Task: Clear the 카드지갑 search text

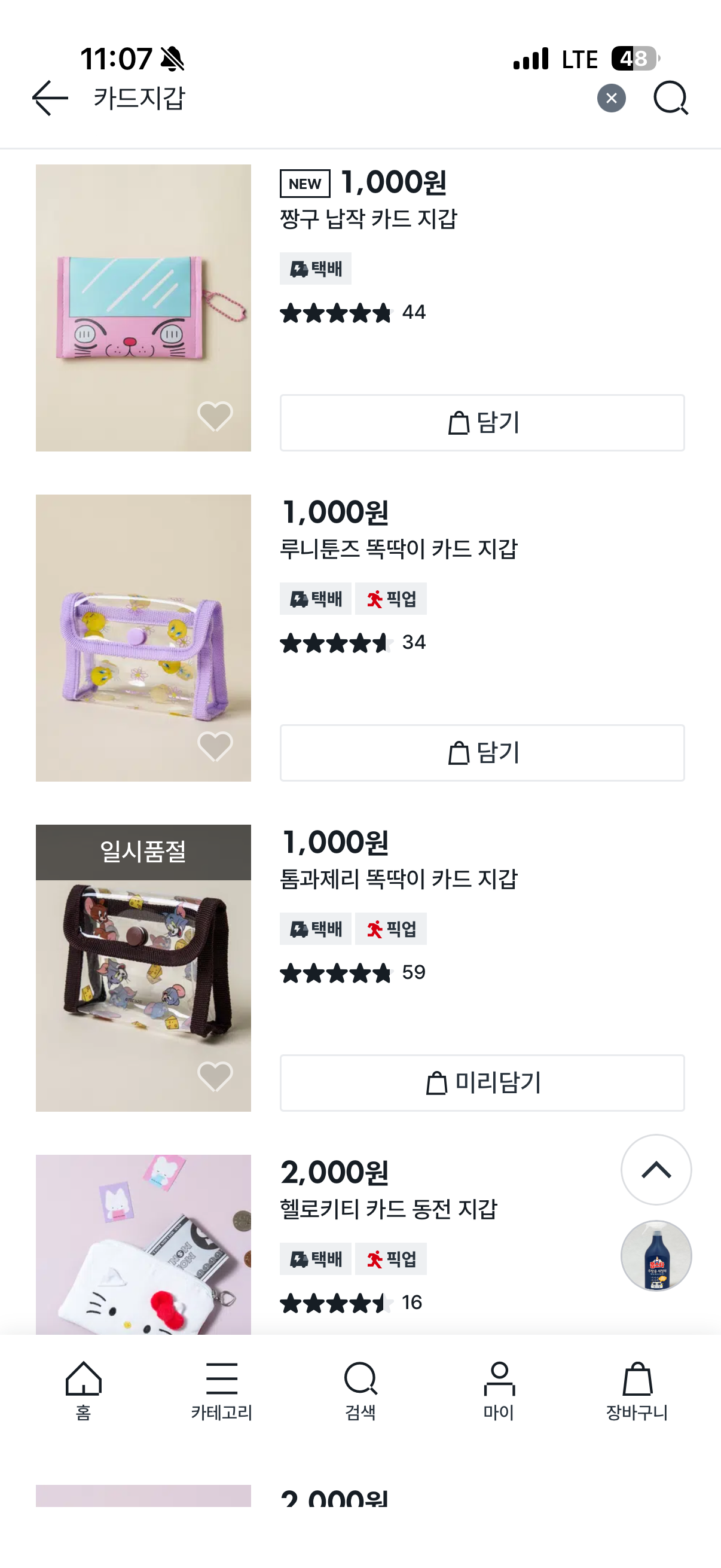Action: 611,98
